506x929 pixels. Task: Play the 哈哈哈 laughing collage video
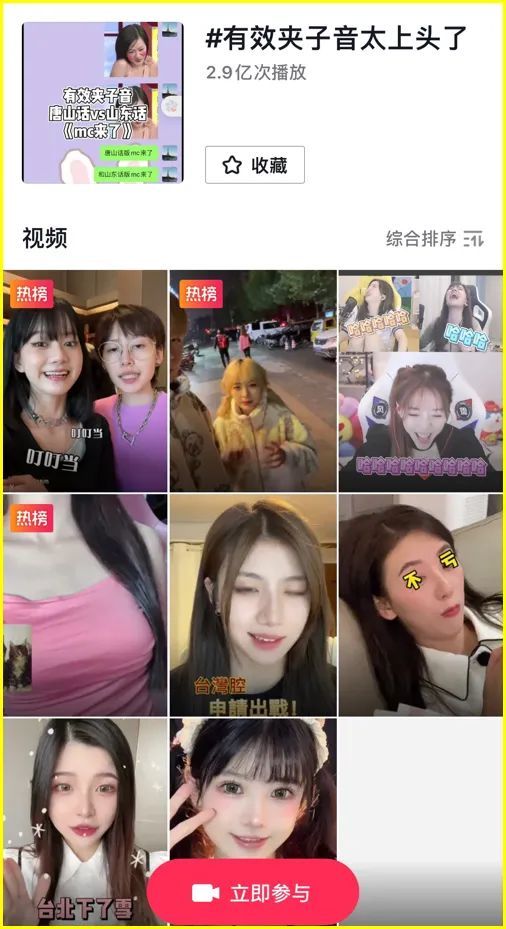pyautogui.click(x=421, y=381)
